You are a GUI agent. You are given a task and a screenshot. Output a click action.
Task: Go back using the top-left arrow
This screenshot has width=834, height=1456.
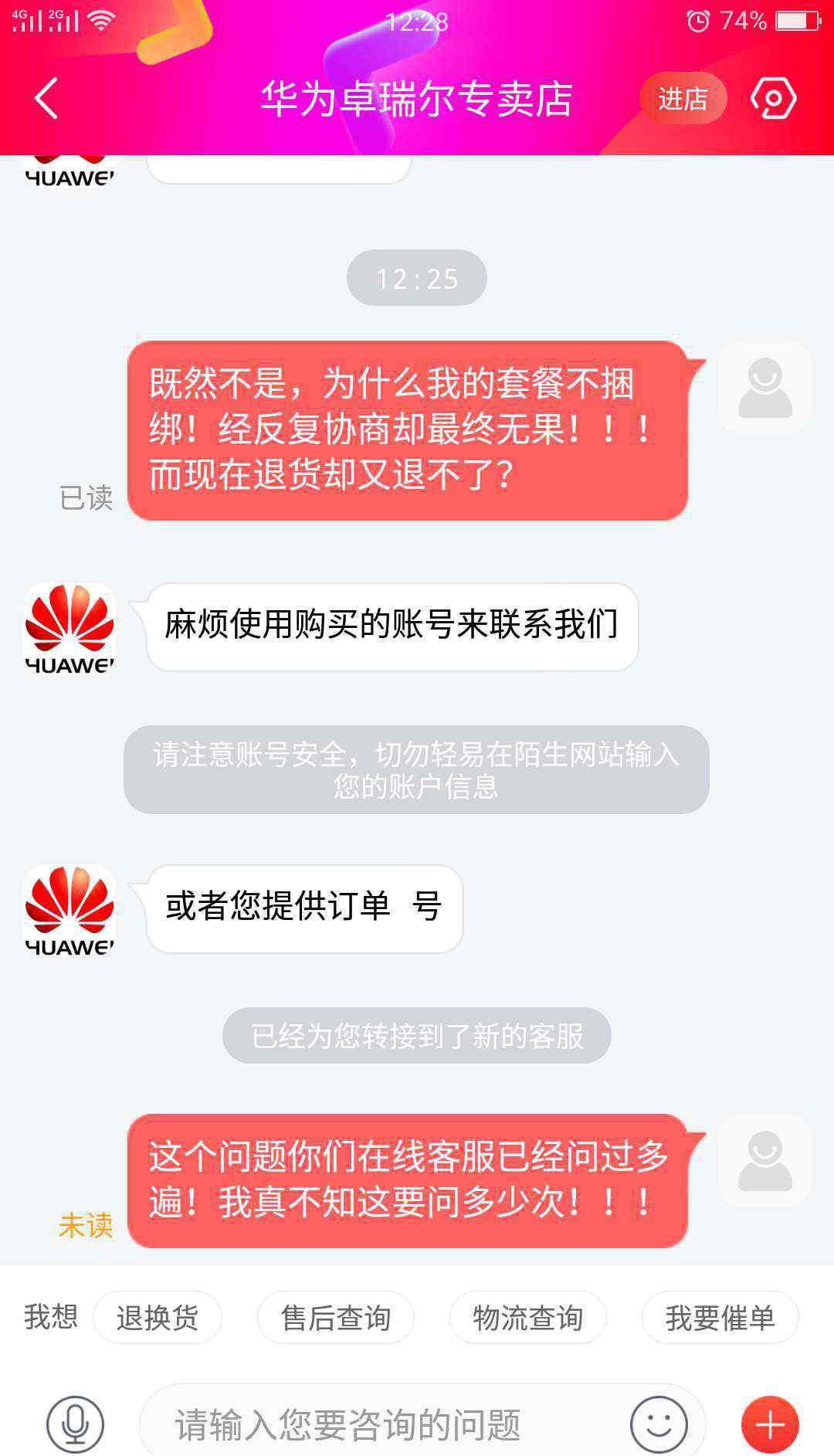(46, 99)
